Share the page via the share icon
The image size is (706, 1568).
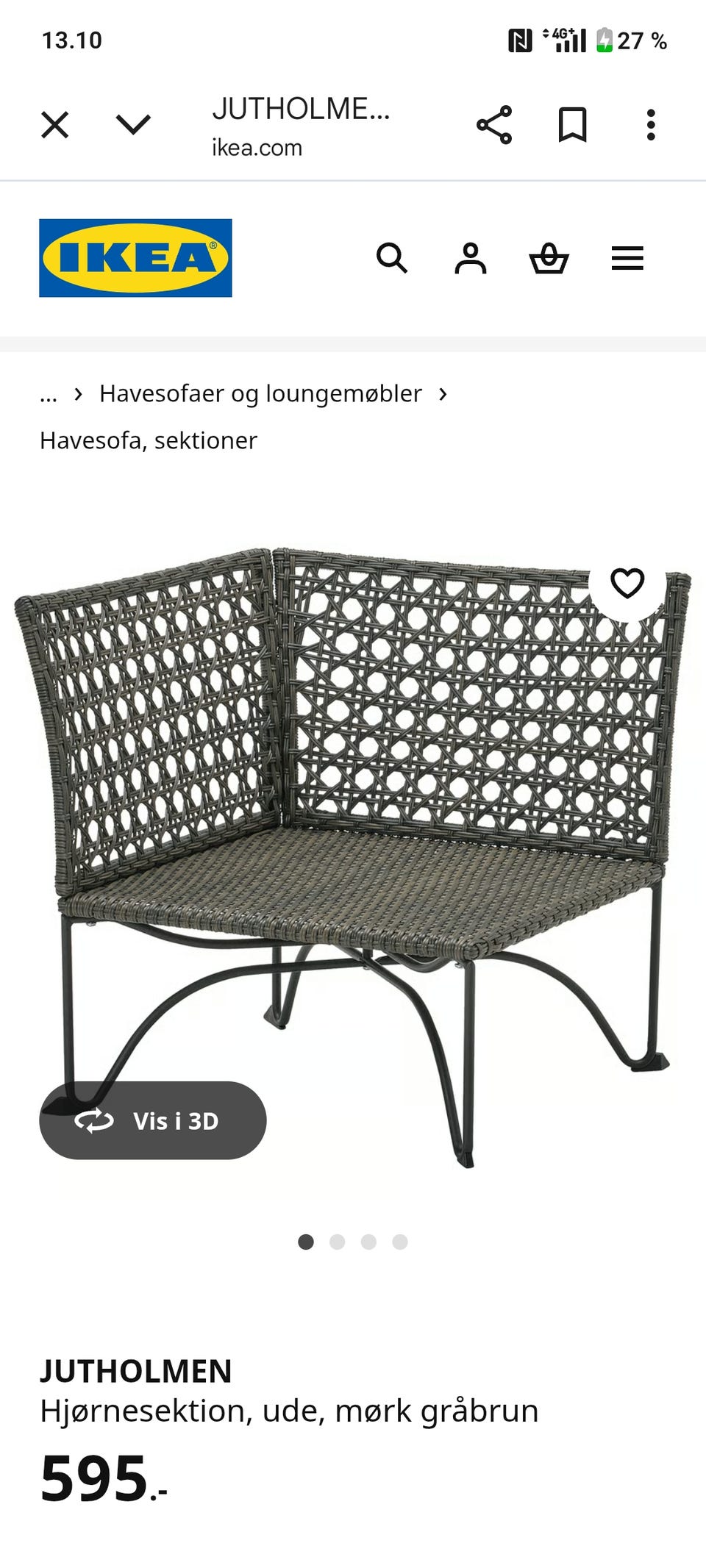pos(493,123)
